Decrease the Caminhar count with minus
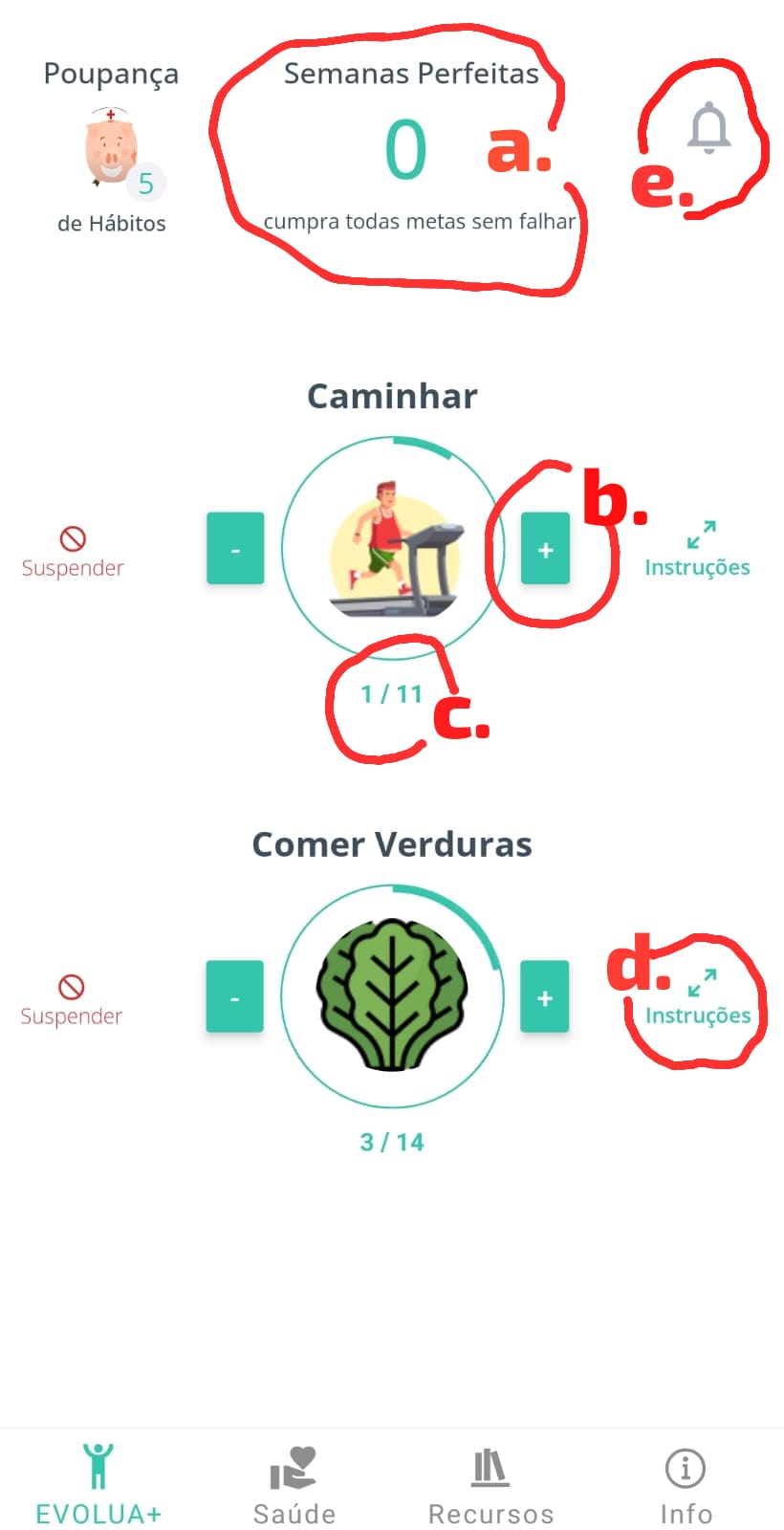 (235, 549)
